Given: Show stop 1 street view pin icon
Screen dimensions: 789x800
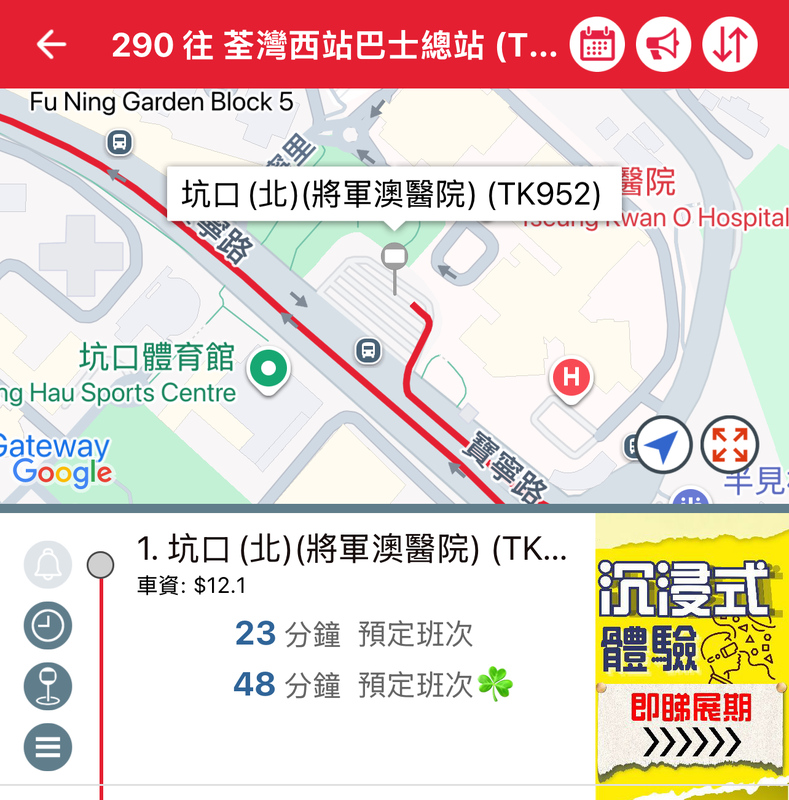Looking at the screenshot, I should pyautogui.click(x=48, y=686).
